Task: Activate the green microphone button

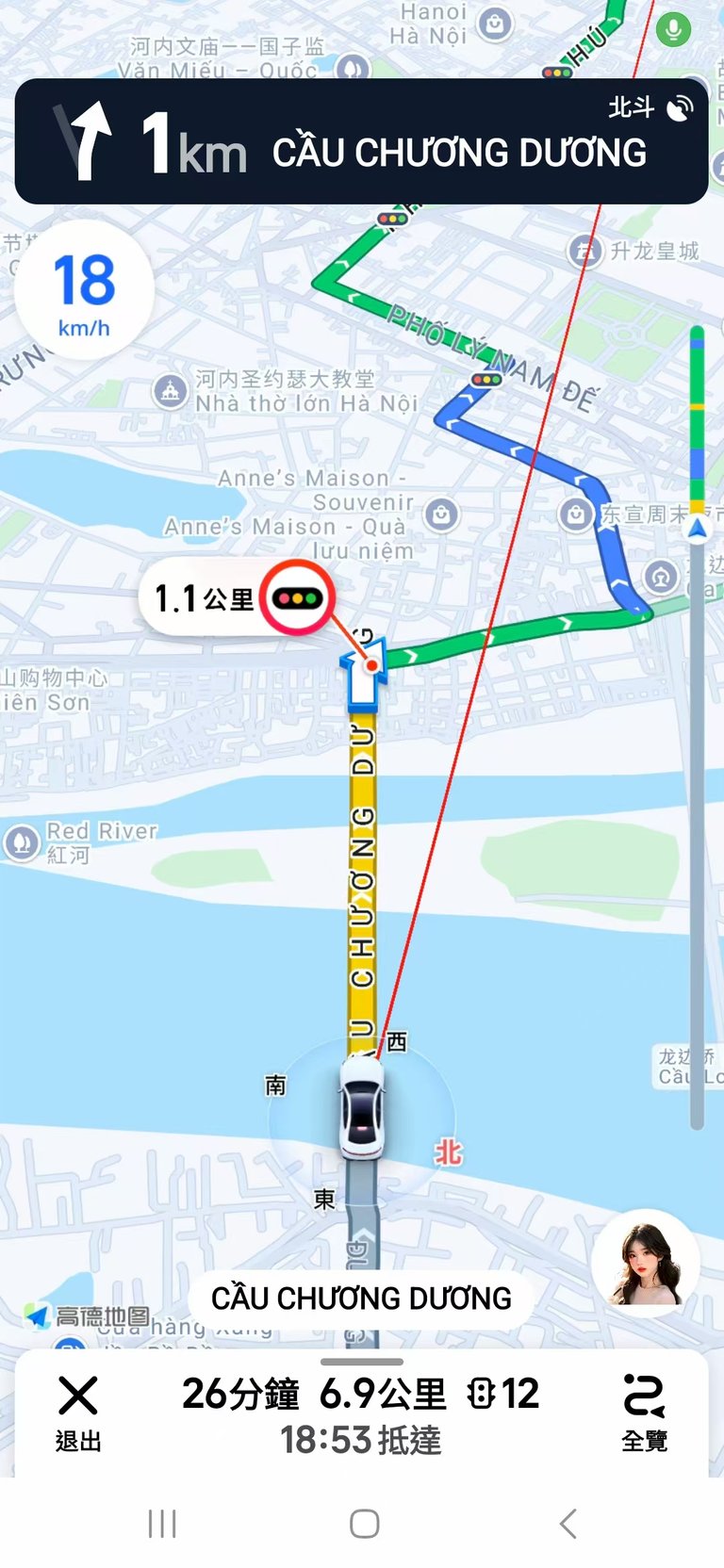Action: point(673,28)
